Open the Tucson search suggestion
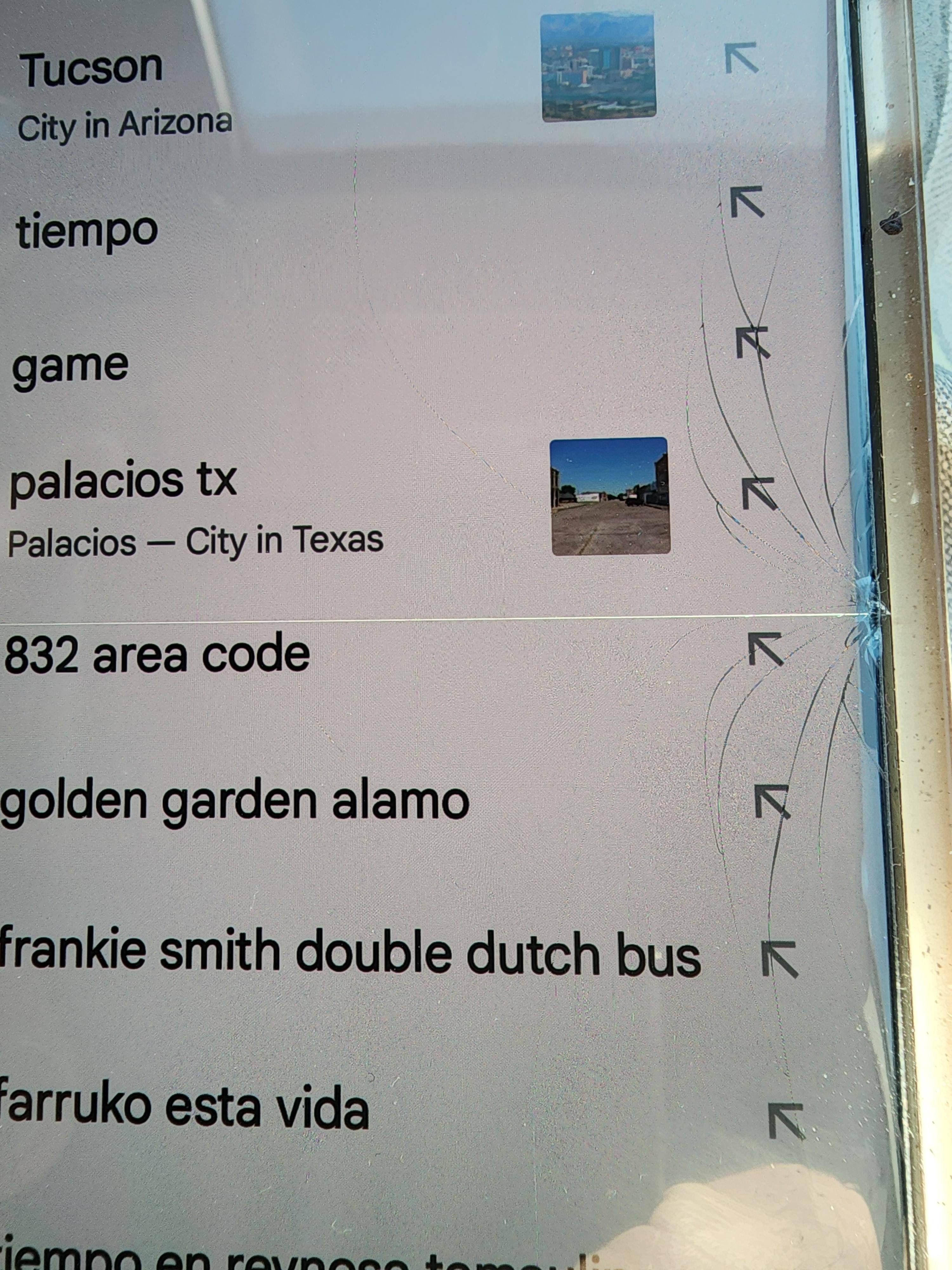952x1270 pixels. coord(92,69)
